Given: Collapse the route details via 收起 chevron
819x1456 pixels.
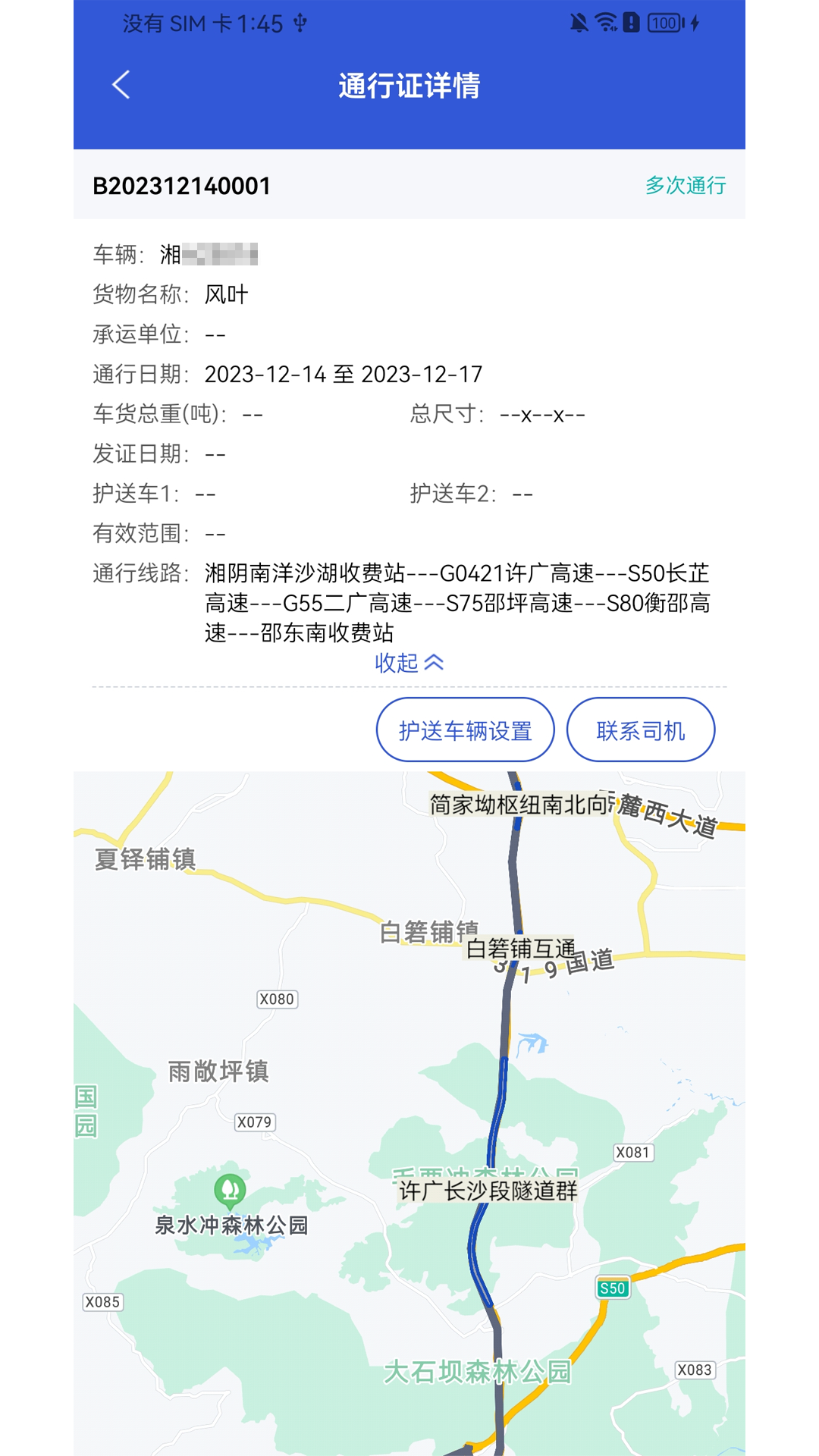Looking at the screenshot, I should point(408,664).
